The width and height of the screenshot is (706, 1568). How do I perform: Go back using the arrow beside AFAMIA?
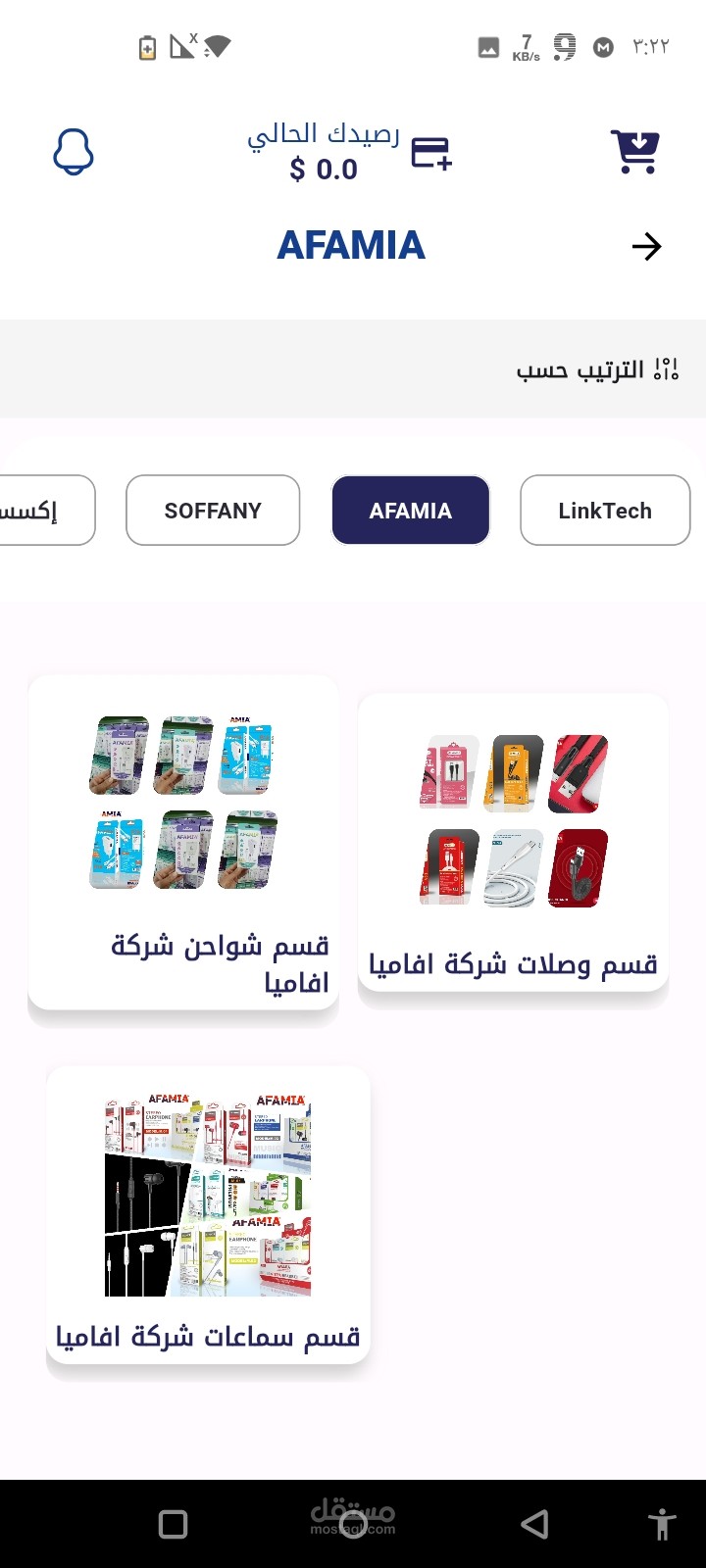coord(646,247)
